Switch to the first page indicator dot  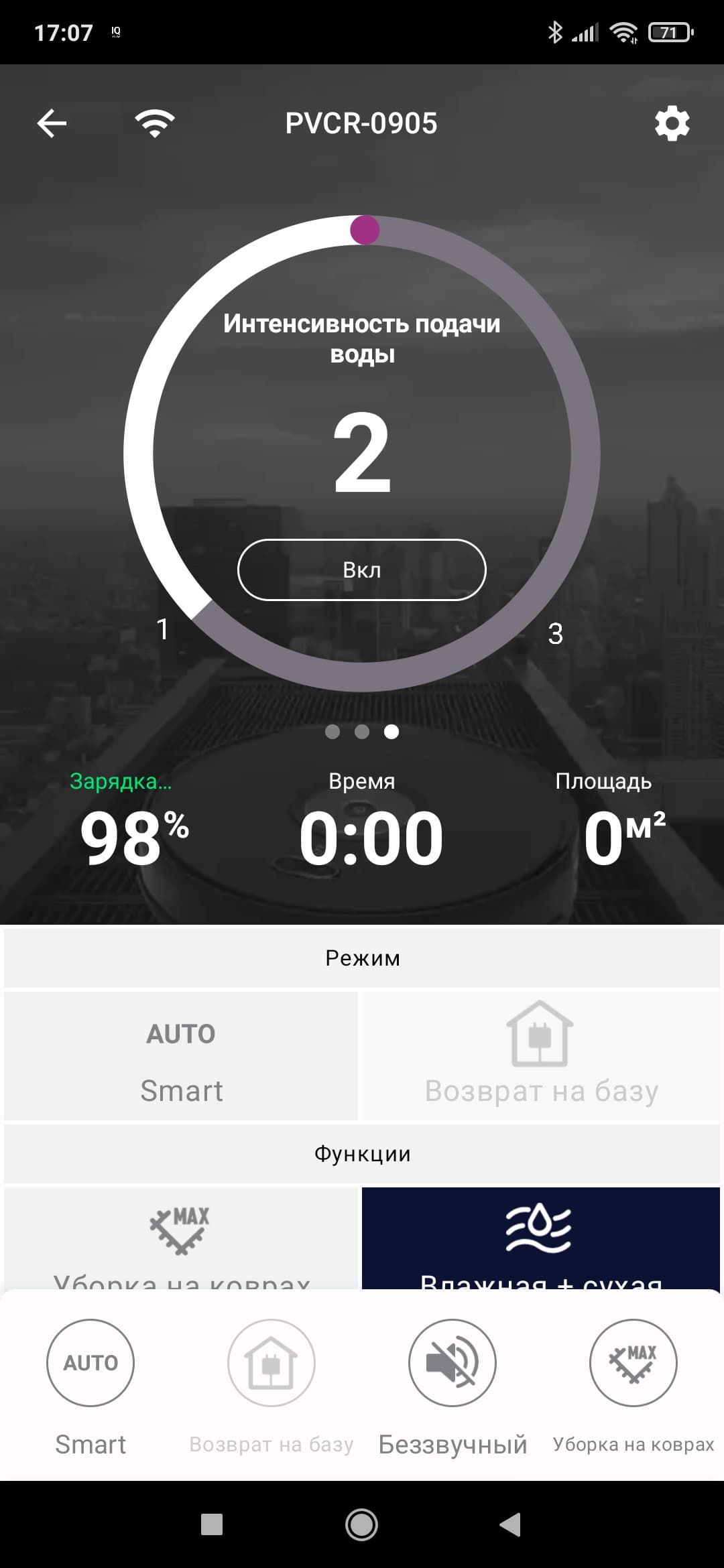tap(333, 732)
